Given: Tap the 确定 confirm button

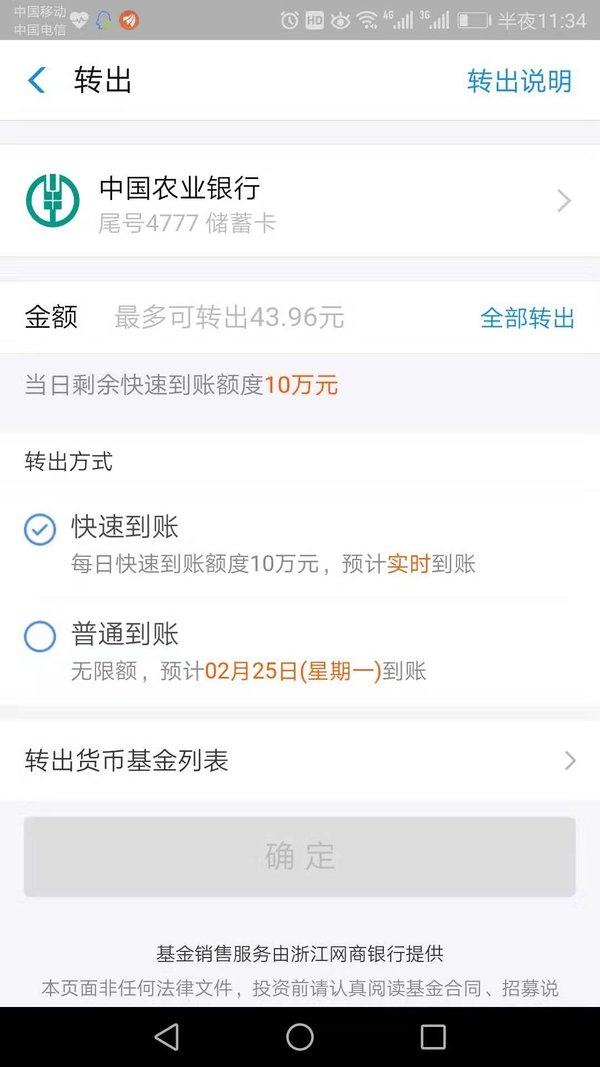Looking at the screenshot, I should 300,857.
